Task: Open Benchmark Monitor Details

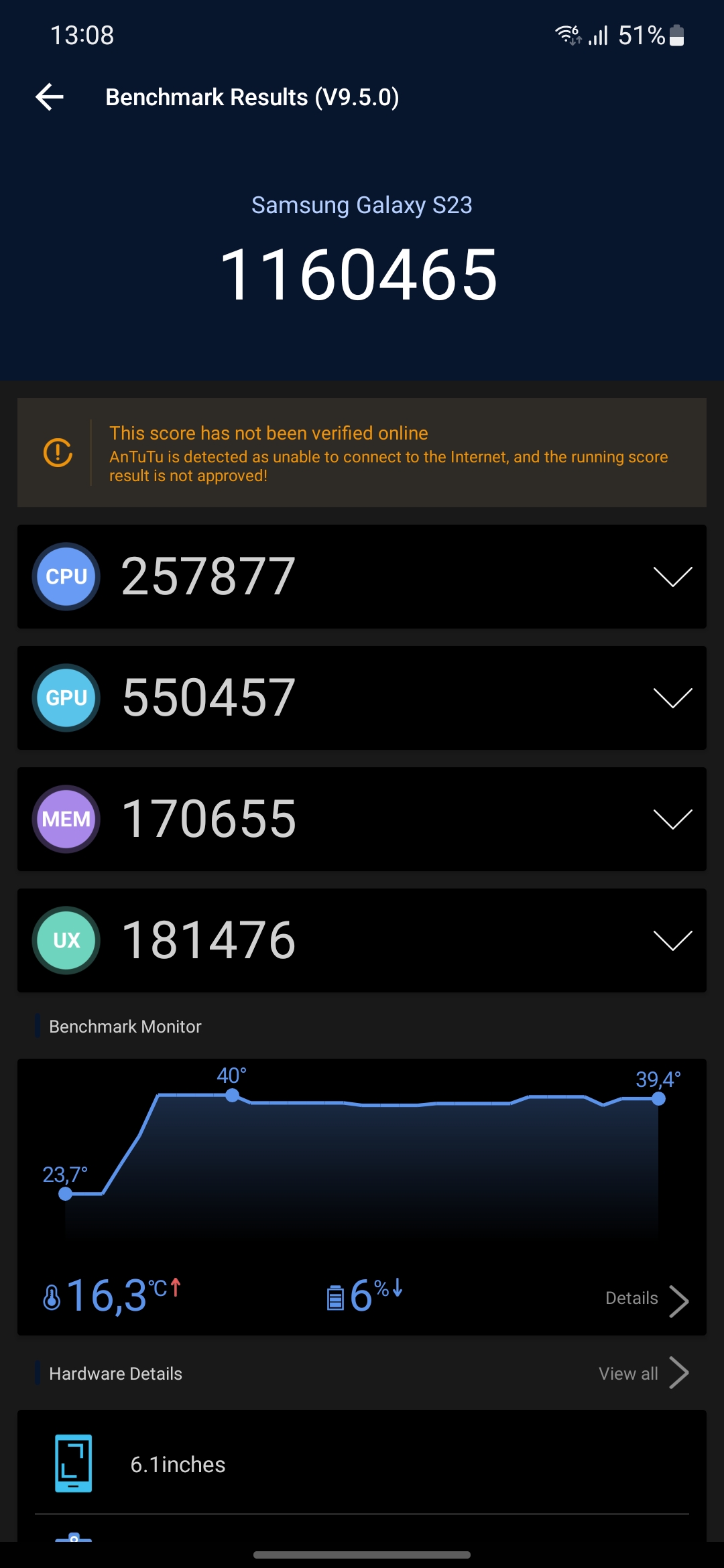Action: pyautogui.click(x=646, y=1299)
